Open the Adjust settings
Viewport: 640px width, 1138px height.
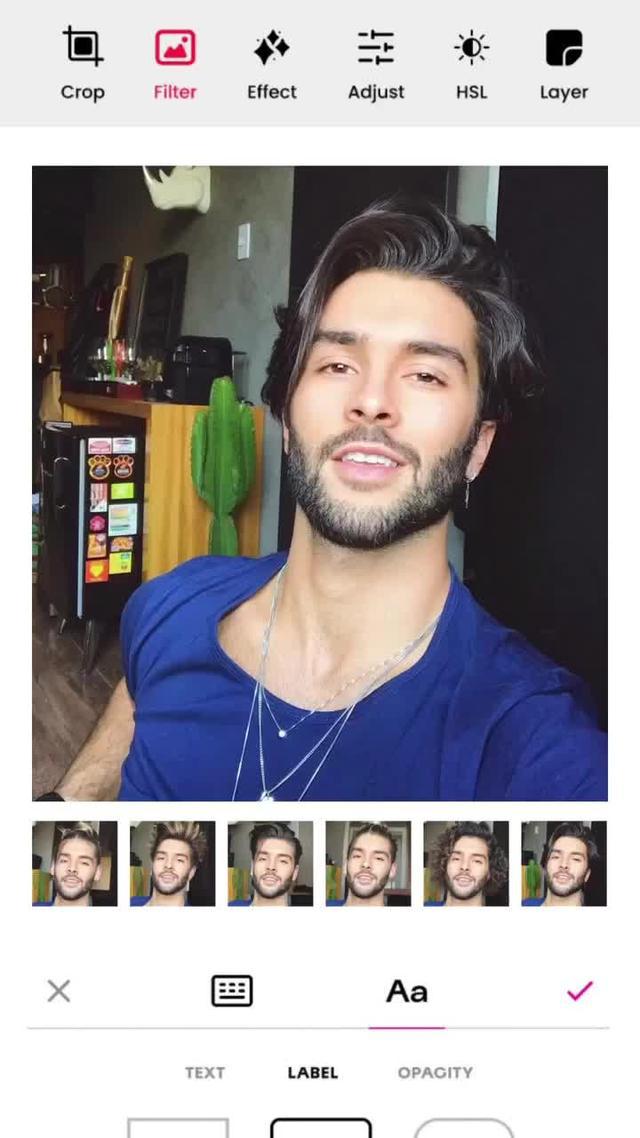pyautogui.click(x=376, y=65)
